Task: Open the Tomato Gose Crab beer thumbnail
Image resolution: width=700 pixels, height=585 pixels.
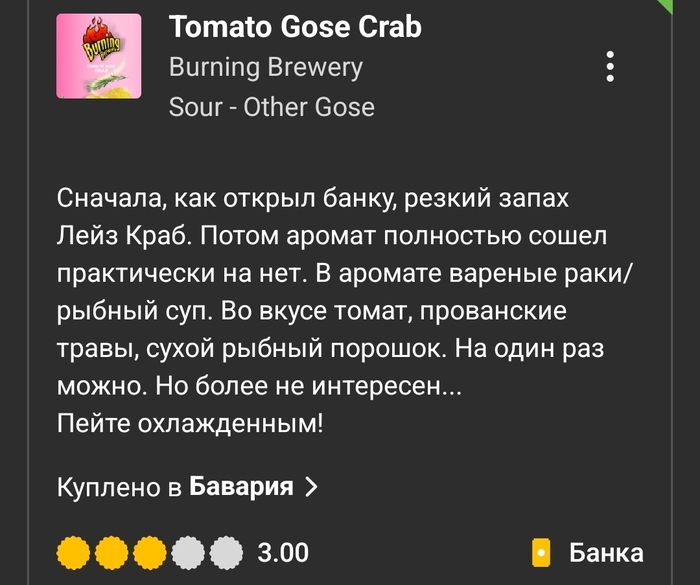Action: pyautogui.click(x=98, y=57)
